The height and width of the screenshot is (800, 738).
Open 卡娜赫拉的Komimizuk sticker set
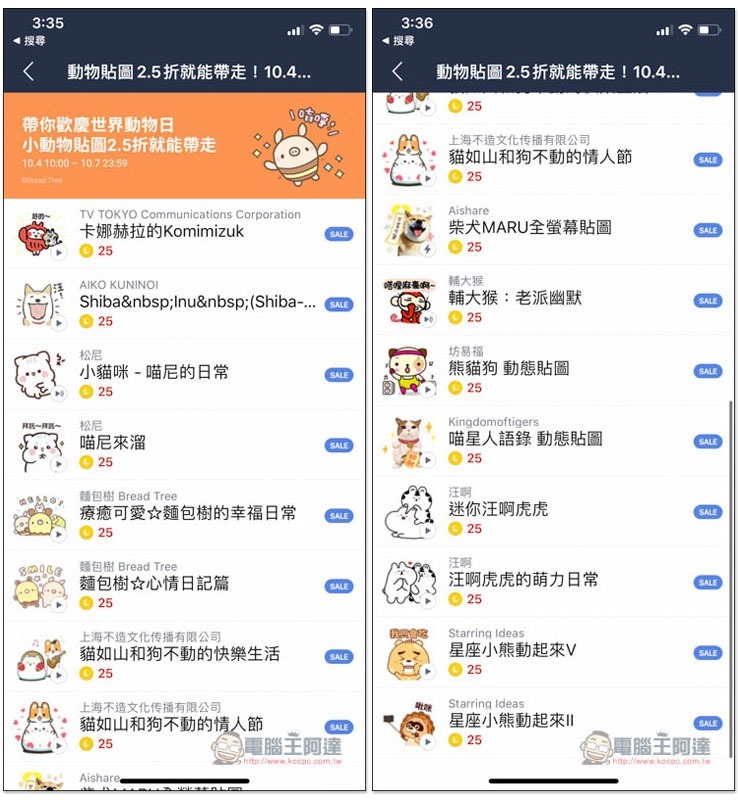162,231
